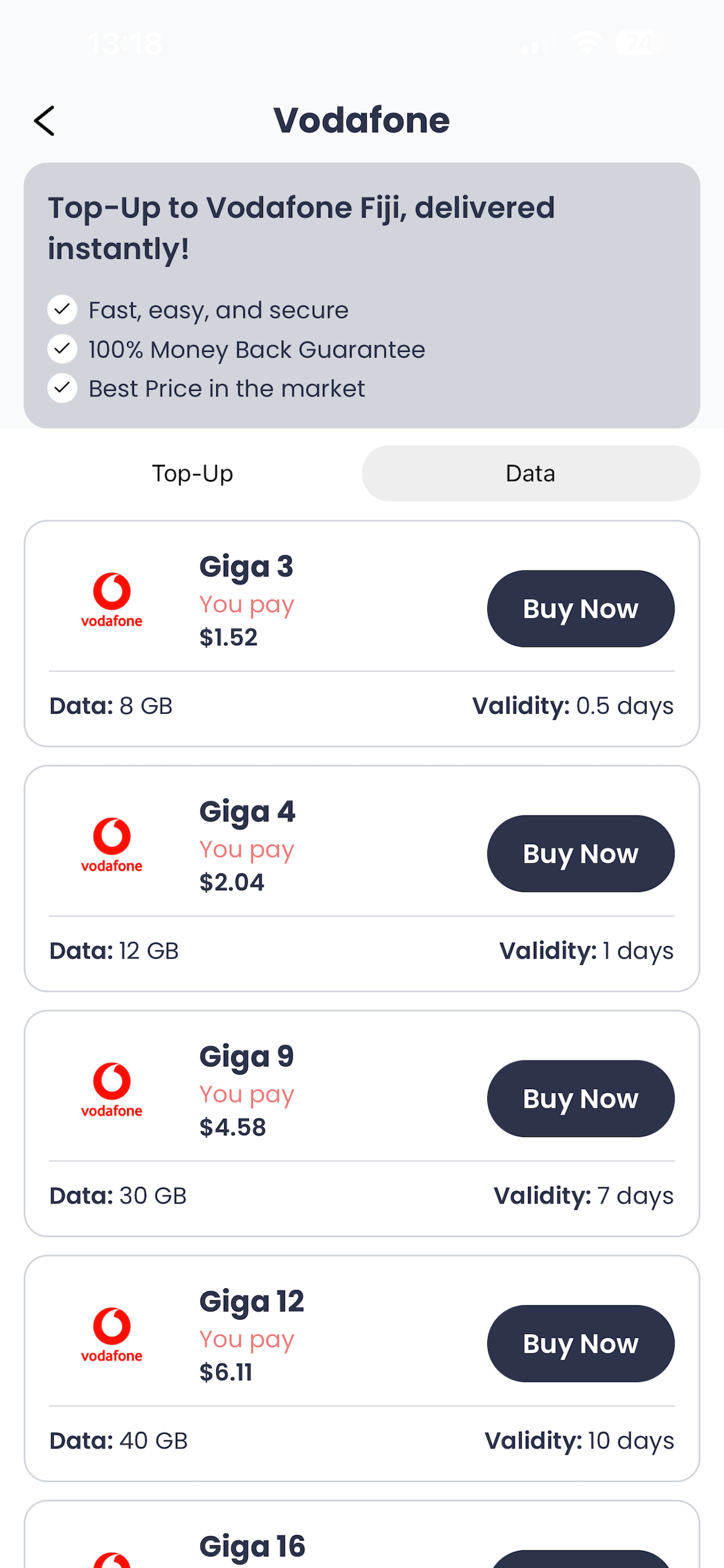Screen dimensions: 724x1568
Task: Tap the battery indicator in the status bar
Action: tap(641, 42)
